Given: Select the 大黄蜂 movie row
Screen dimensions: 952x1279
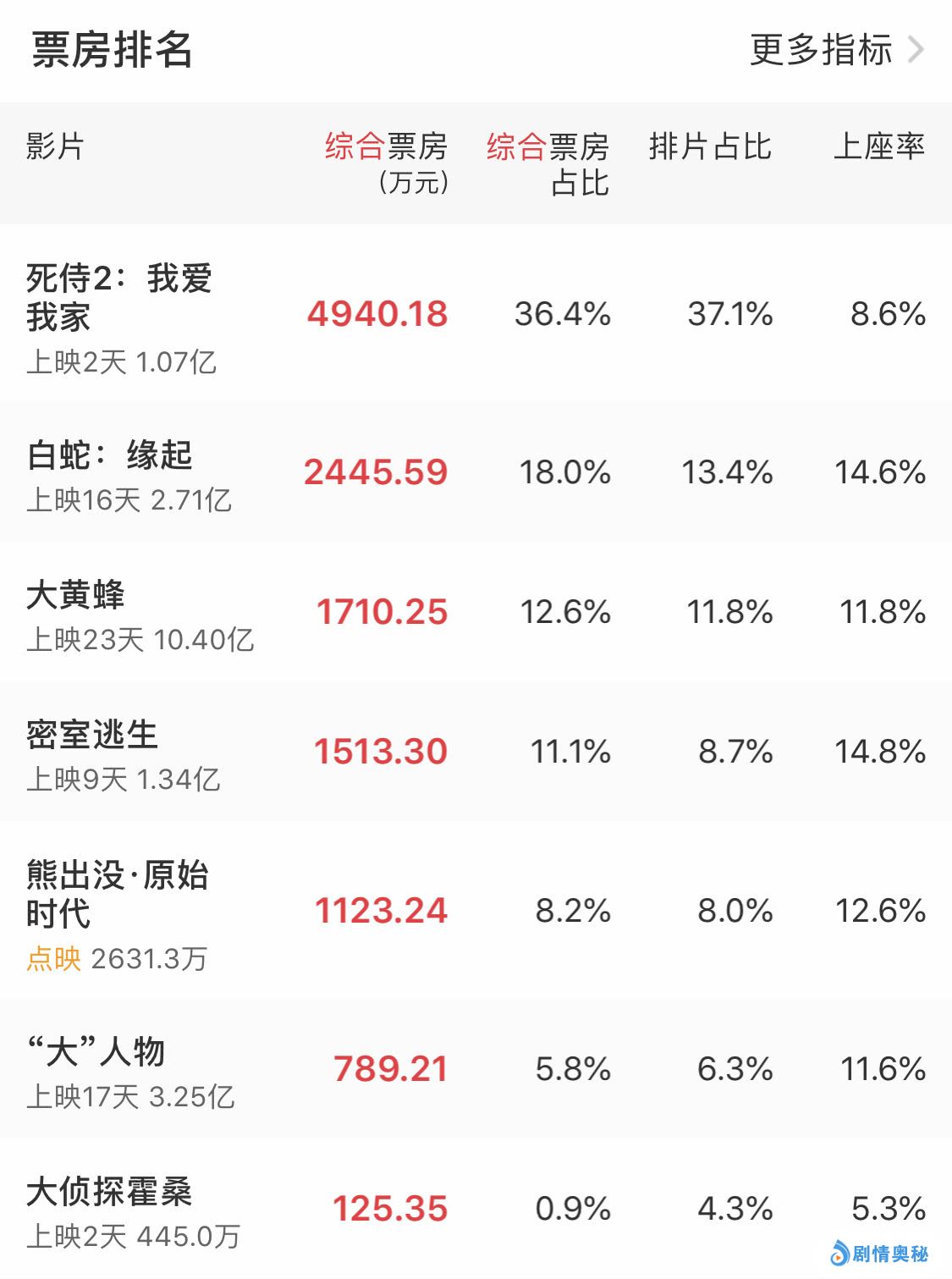Looking at the screenshot, I should [x=76, y=595].
